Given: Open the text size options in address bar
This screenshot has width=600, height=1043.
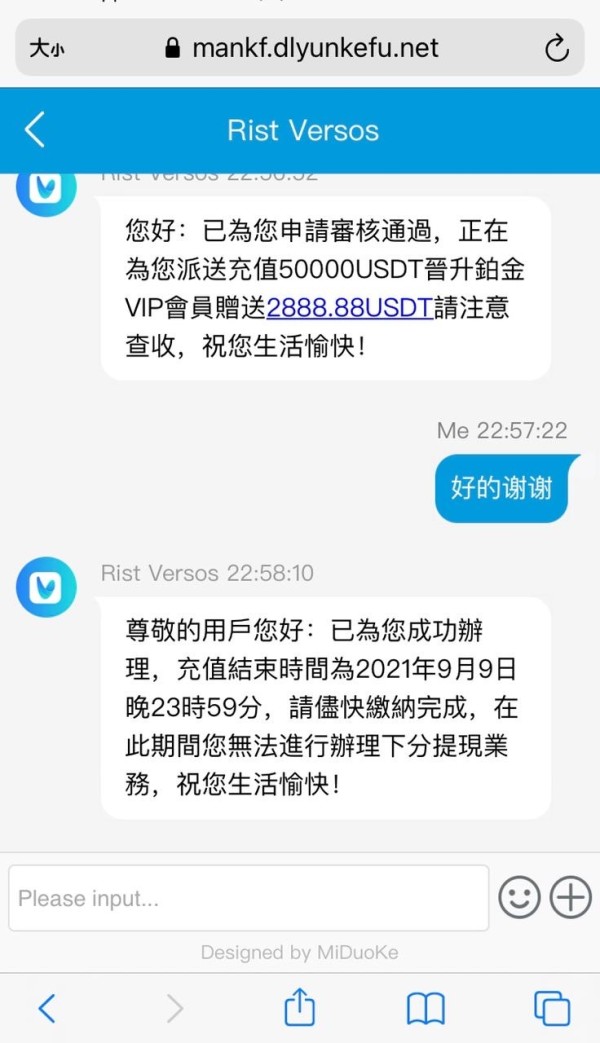Looking at the screenshot, I should pyautogui.click(x=47, y=48).
